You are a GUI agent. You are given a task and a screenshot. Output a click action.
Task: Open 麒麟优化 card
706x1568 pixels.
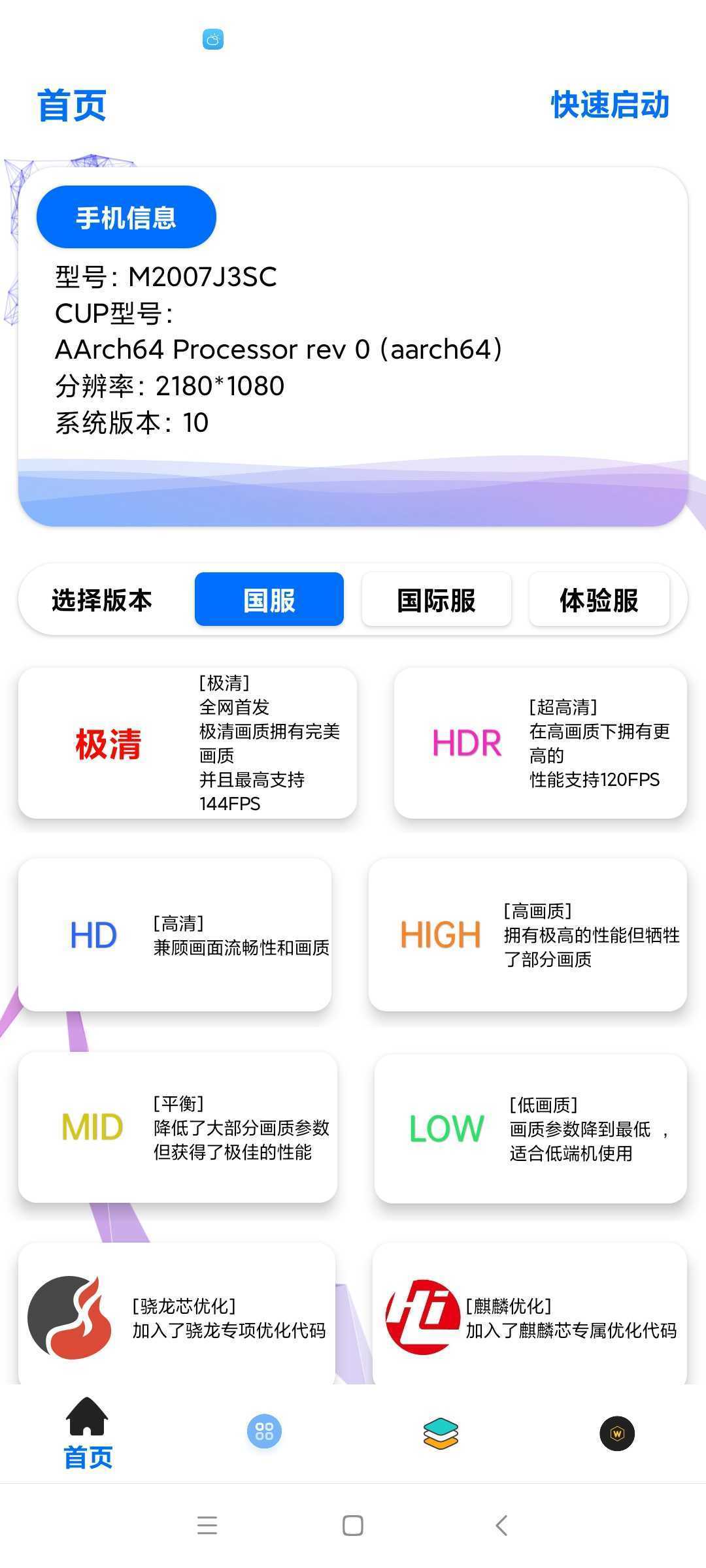pos(529,1314)
